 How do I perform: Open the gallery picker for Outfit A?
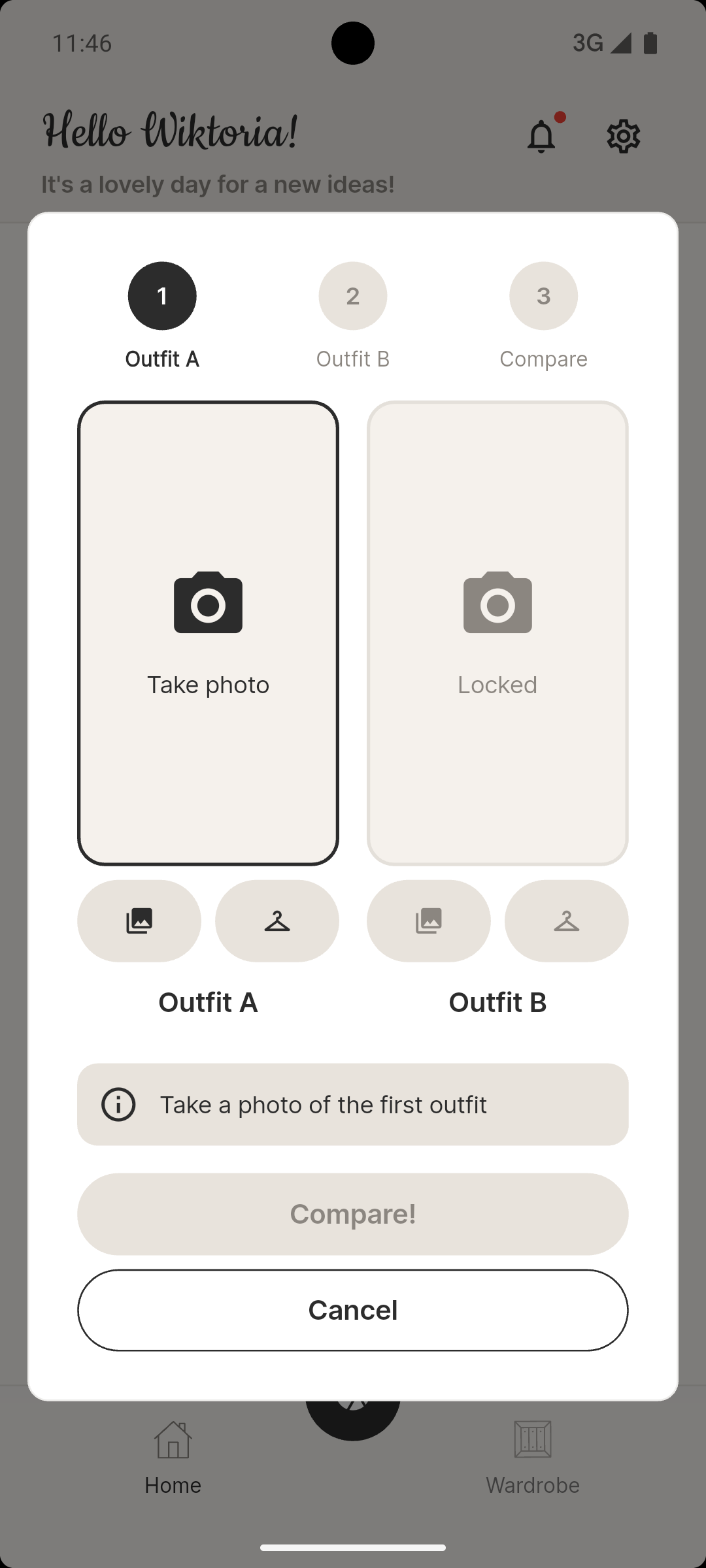pyautogui.click(x=139, y=921)
